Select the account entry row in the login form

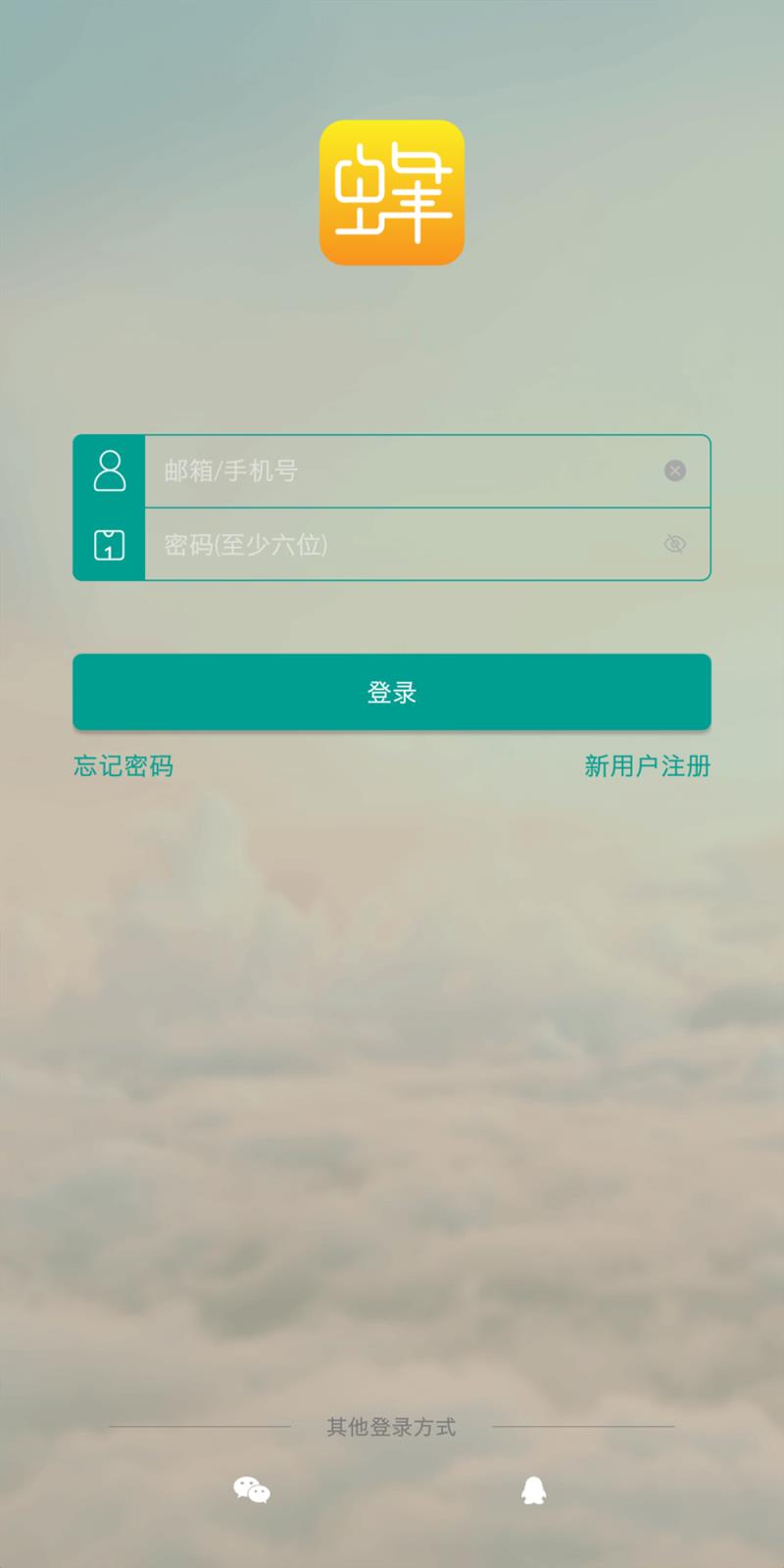pyautogui.click(x=392, y=471)
